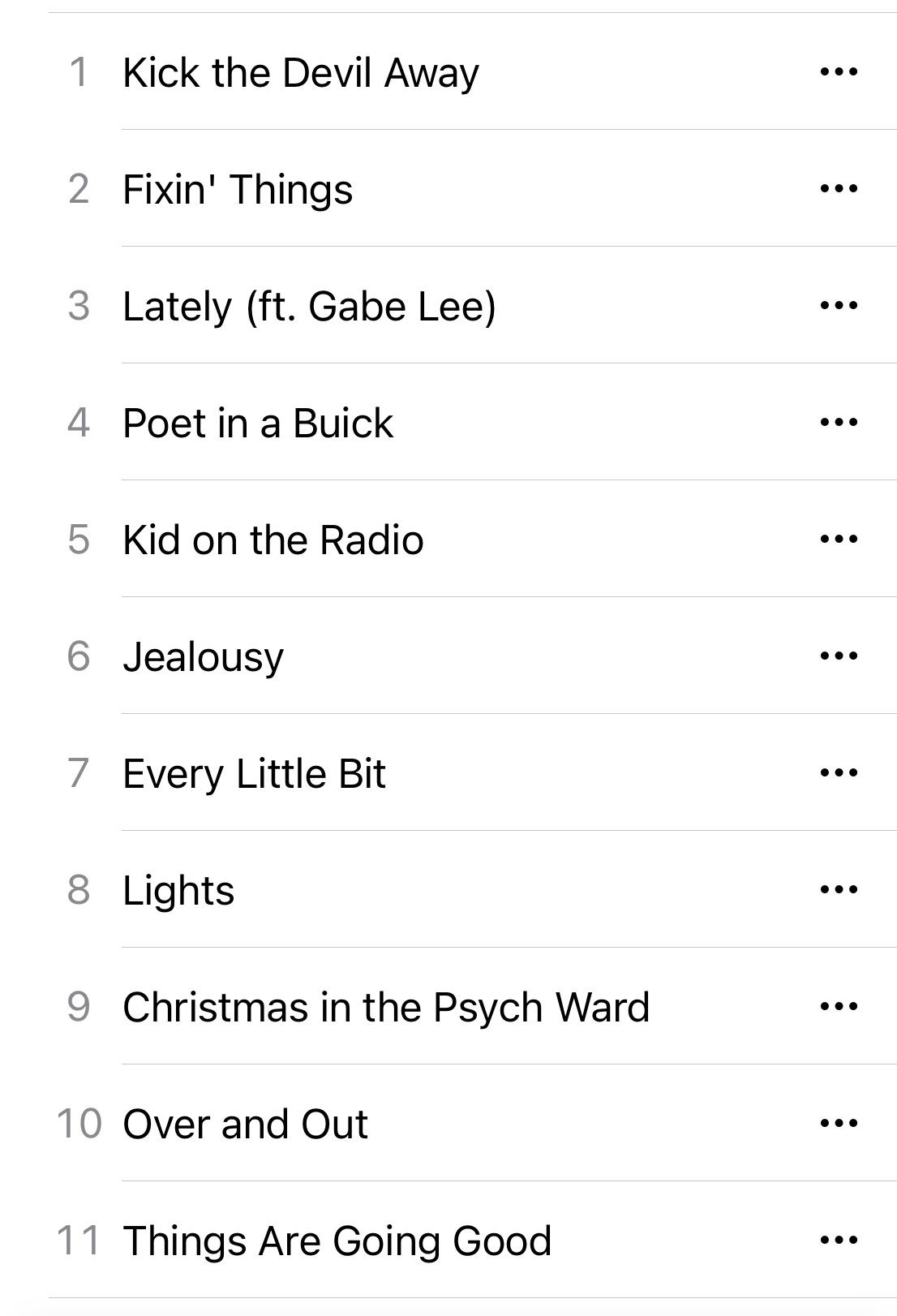Start playing Poet in a Buick
The width and height of the screenshot is (897, 1316).
pyautogui.click(x=258, y=424)
